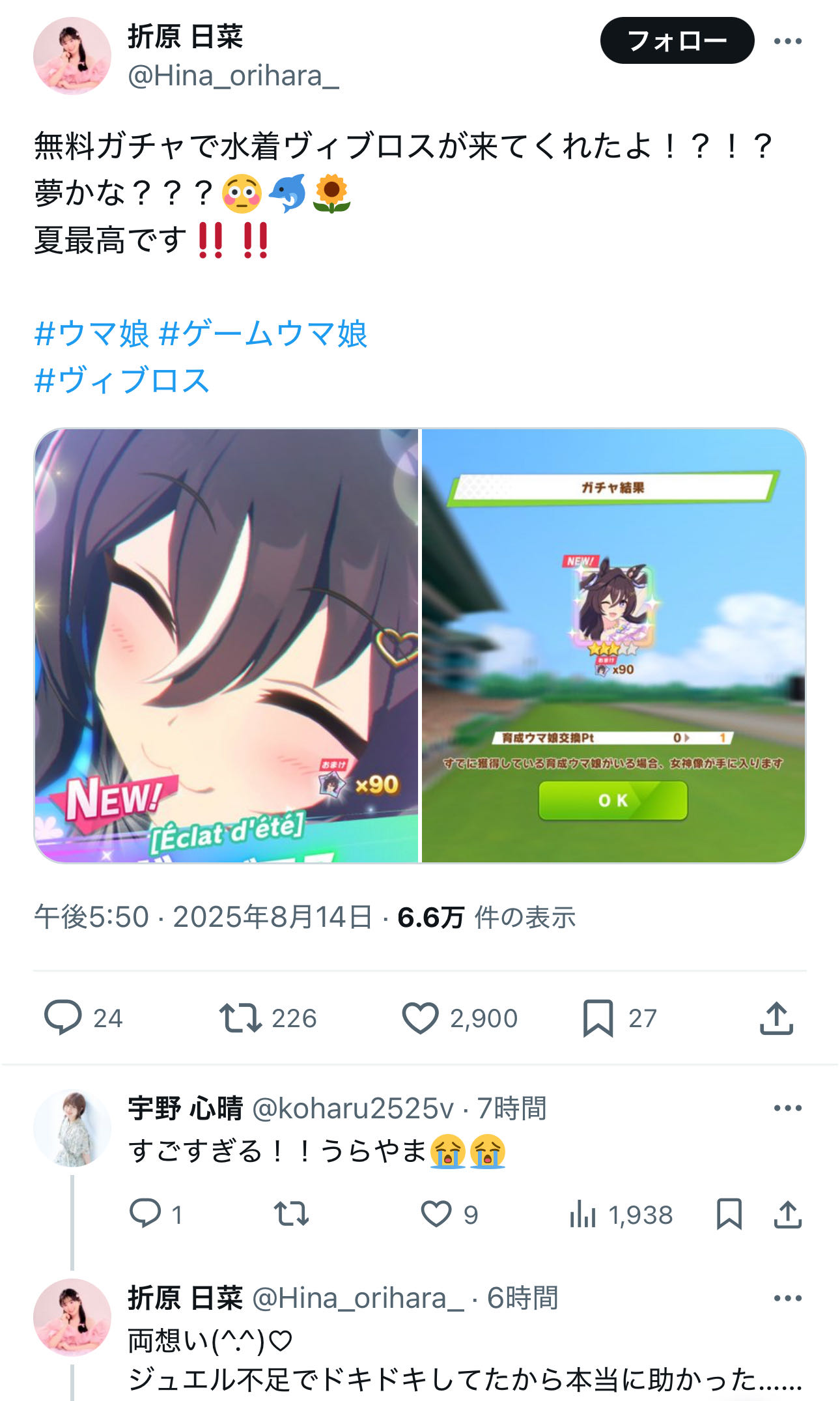Bookmark 宇野 心晴's reply
840x1401 pixels.
(729, 1214)
